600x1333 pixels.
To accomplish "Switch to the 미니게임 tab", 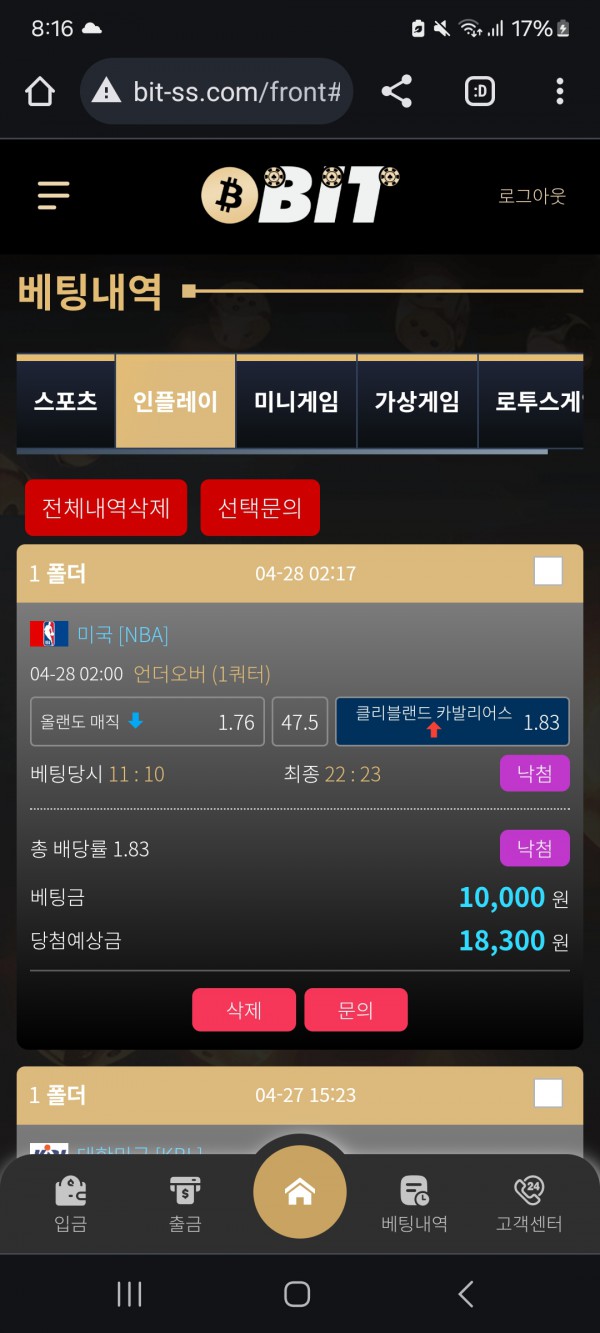I will tap(296, 402).
